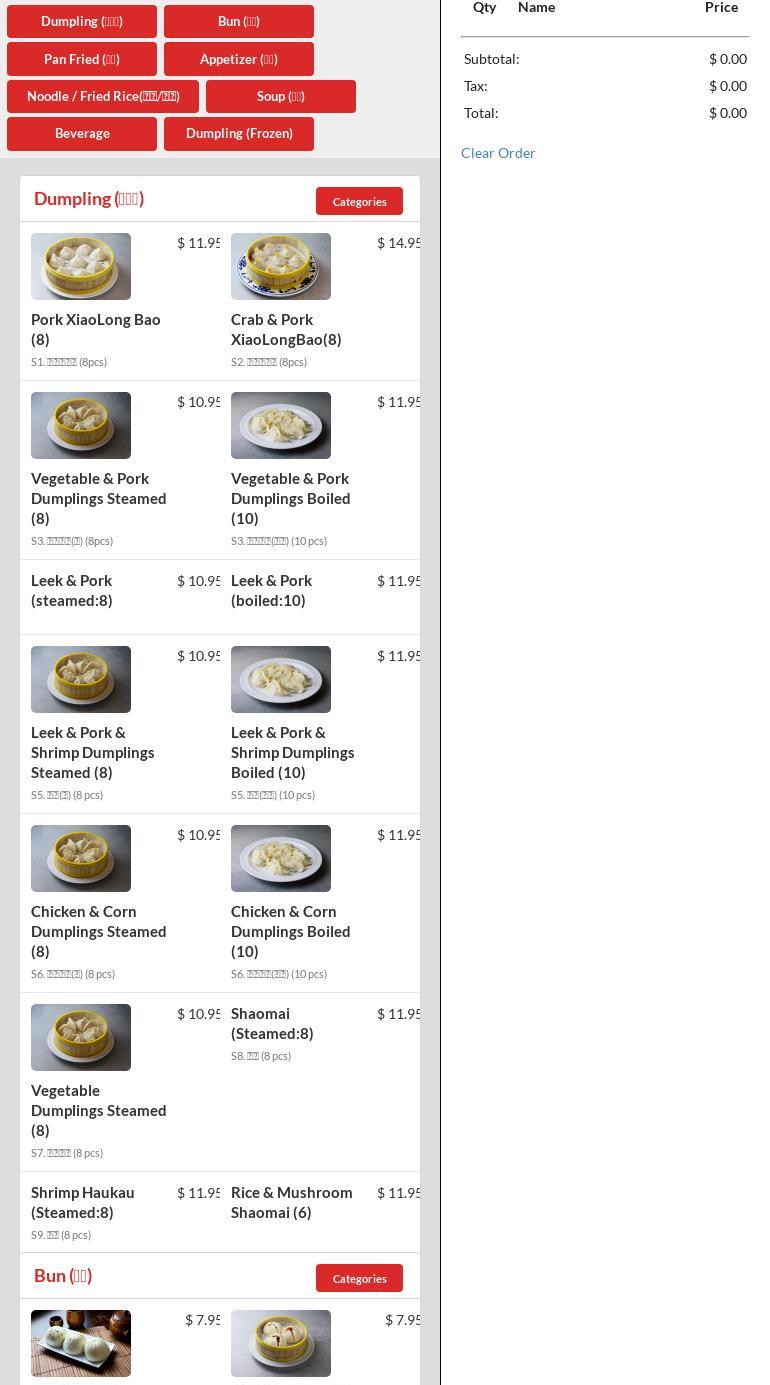Go to the Appetizer category
The image size is (770, 1385).
(x=239, y=59)
